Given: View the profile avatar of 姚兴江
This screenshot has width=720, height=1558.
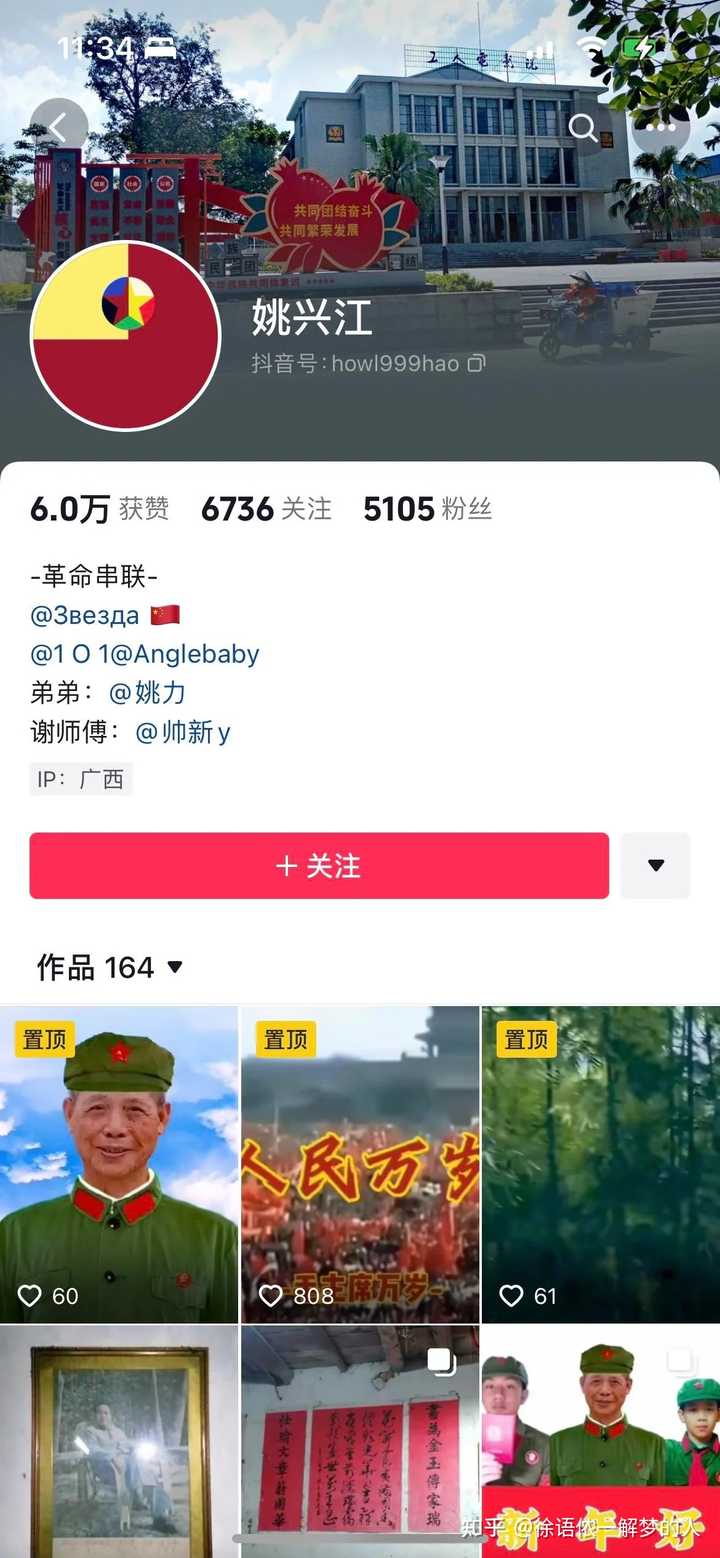Looking at the screenshot, I should (x=126, y=335).
